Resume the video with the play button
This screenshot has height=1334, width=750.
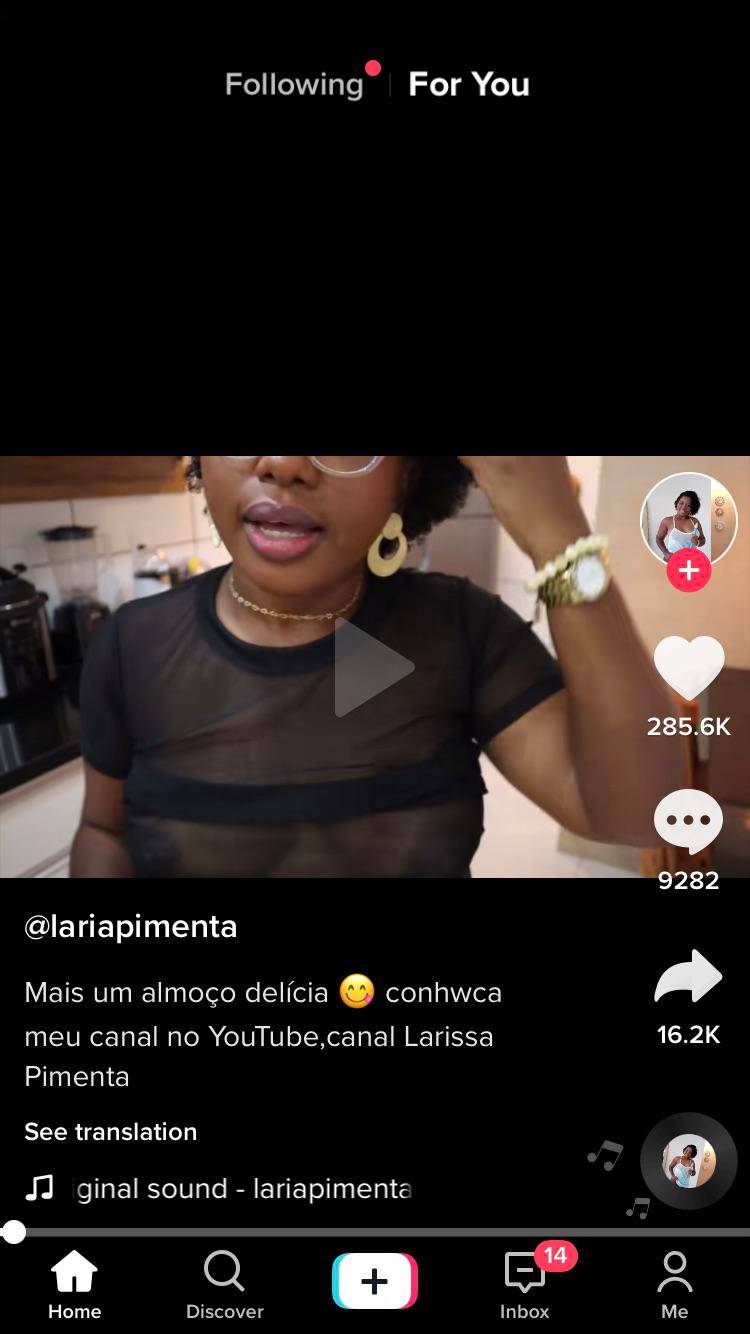[374, 667]
